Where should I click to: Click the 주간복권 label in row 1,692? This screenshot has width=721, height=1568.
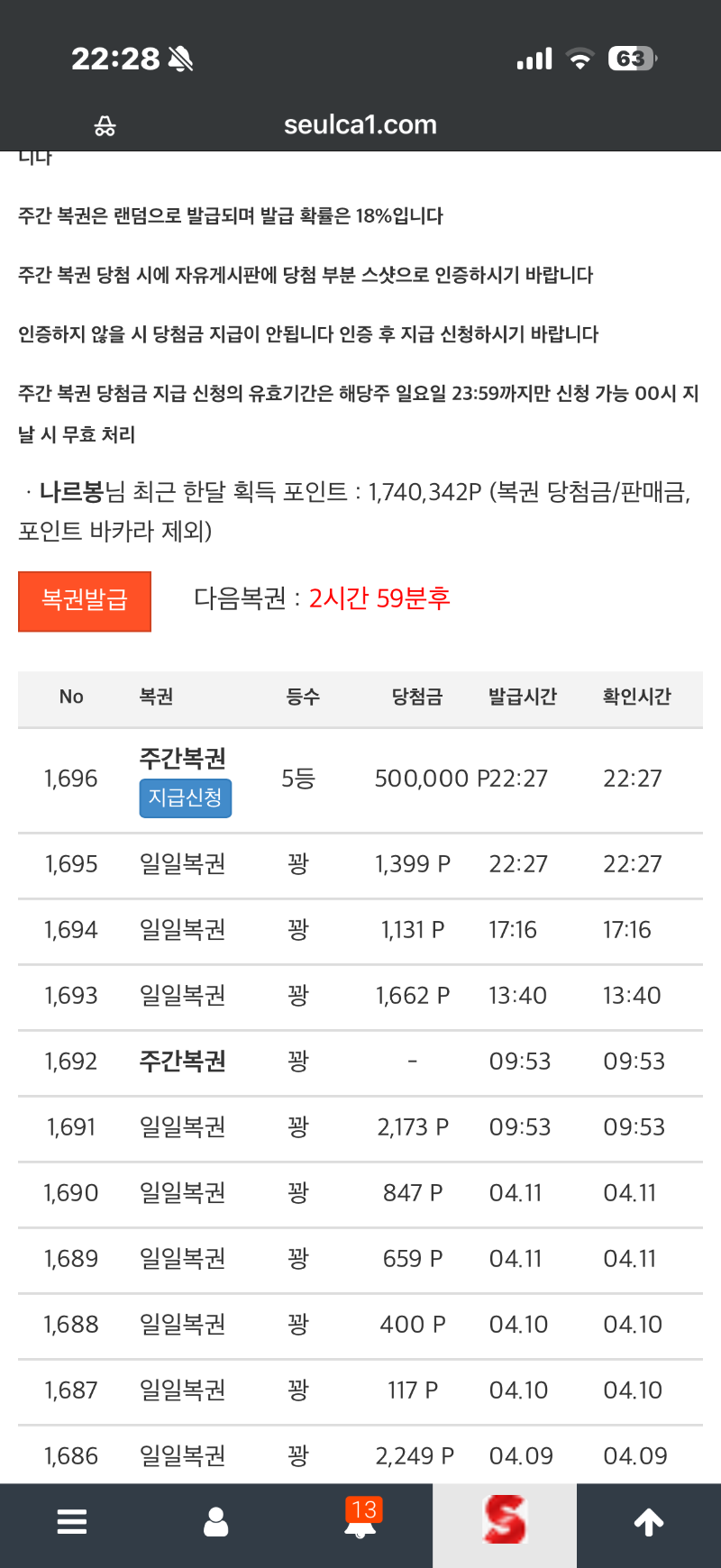(181, 1061)
